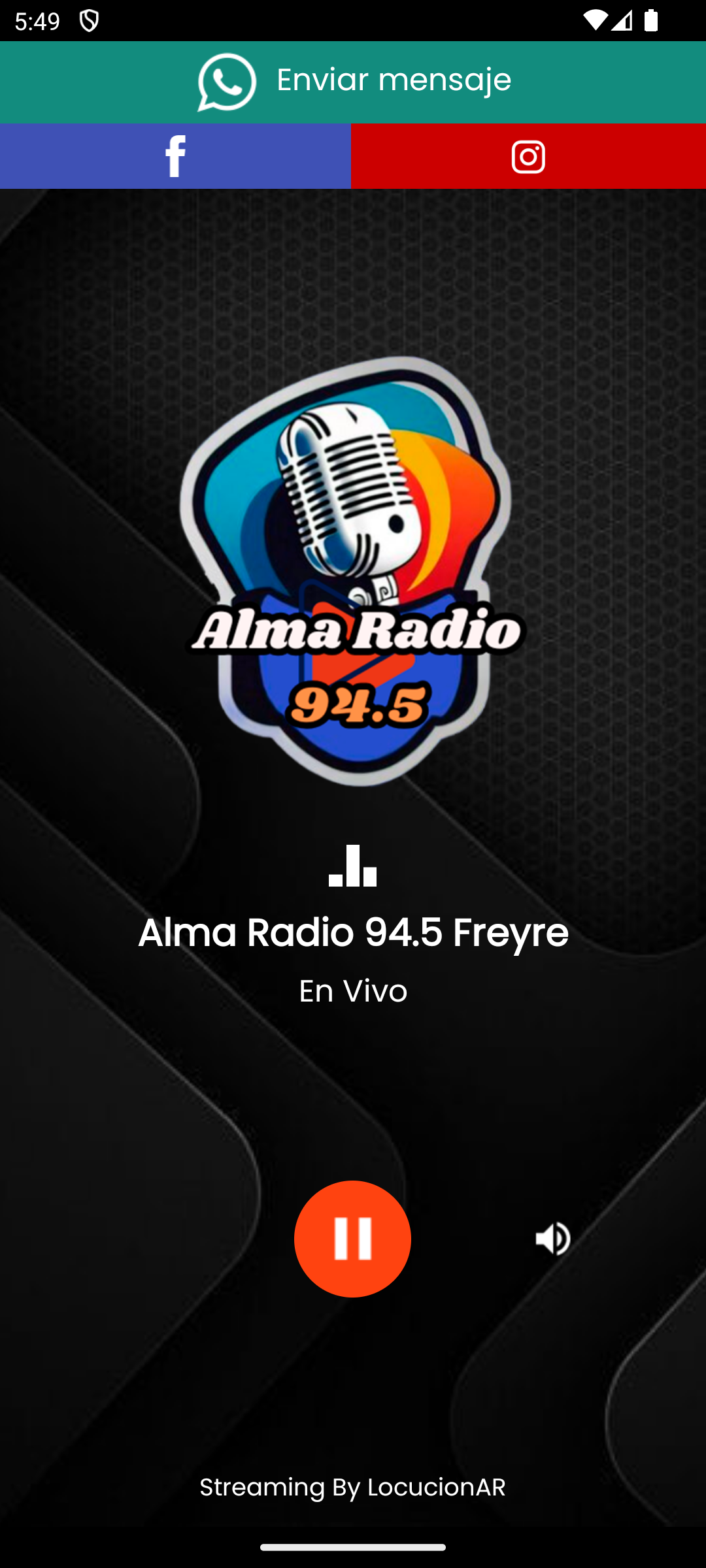Pause the live radio stream
Screen dimensions: 706x1568
click(352, 1238)
